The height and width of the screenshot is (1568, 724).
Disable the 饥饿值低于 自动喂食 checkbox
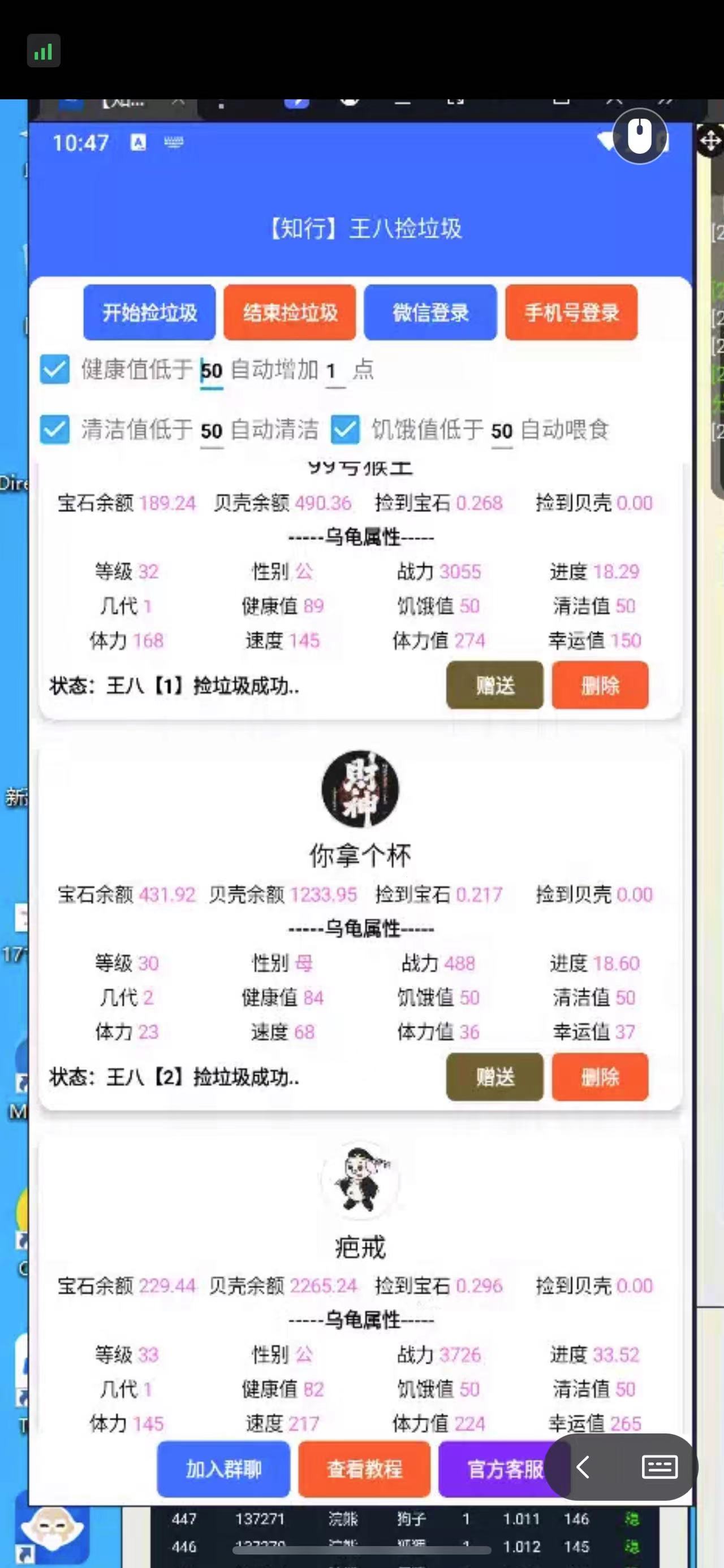(x=345, y=429)
